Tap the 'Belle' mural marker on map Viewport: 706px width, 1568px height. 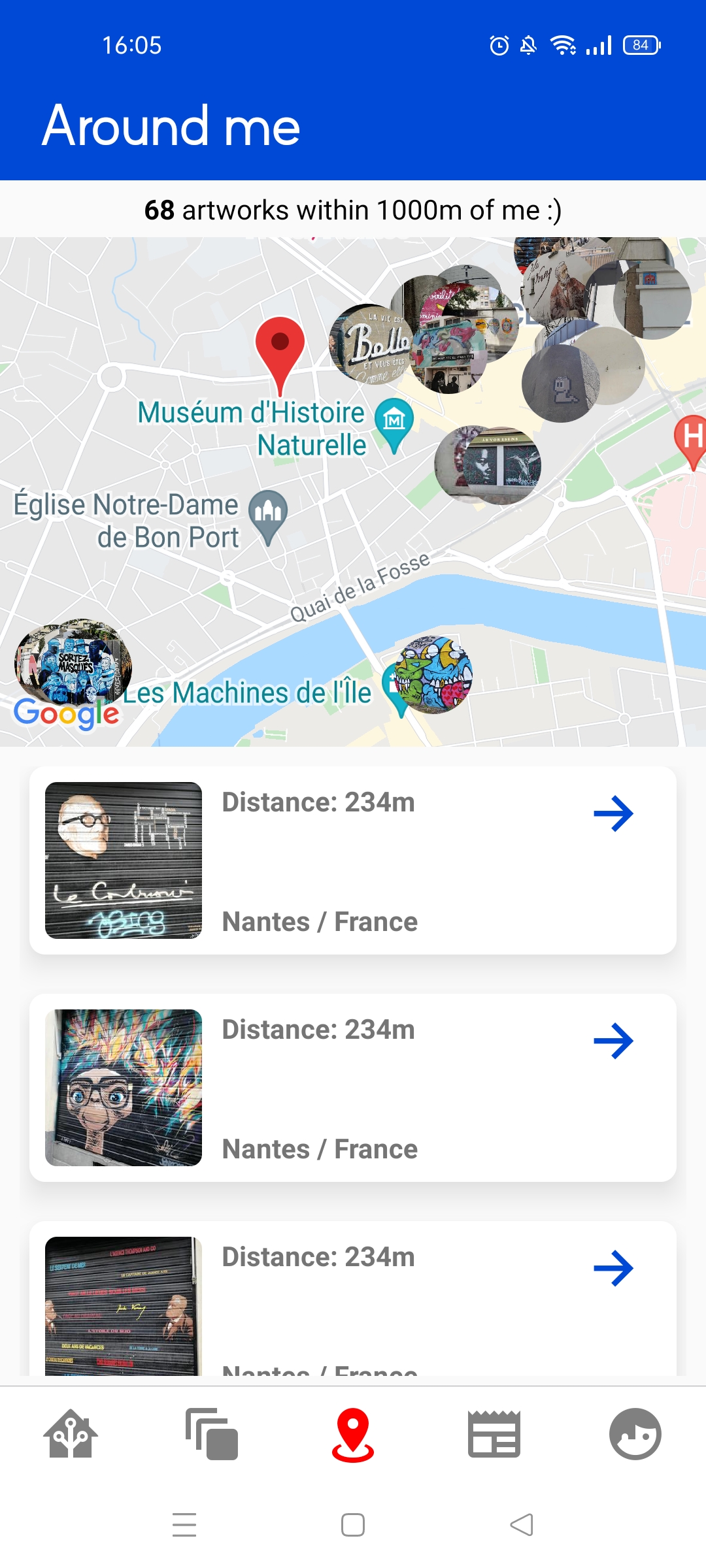pyautogui.click(x=367, y=344)
